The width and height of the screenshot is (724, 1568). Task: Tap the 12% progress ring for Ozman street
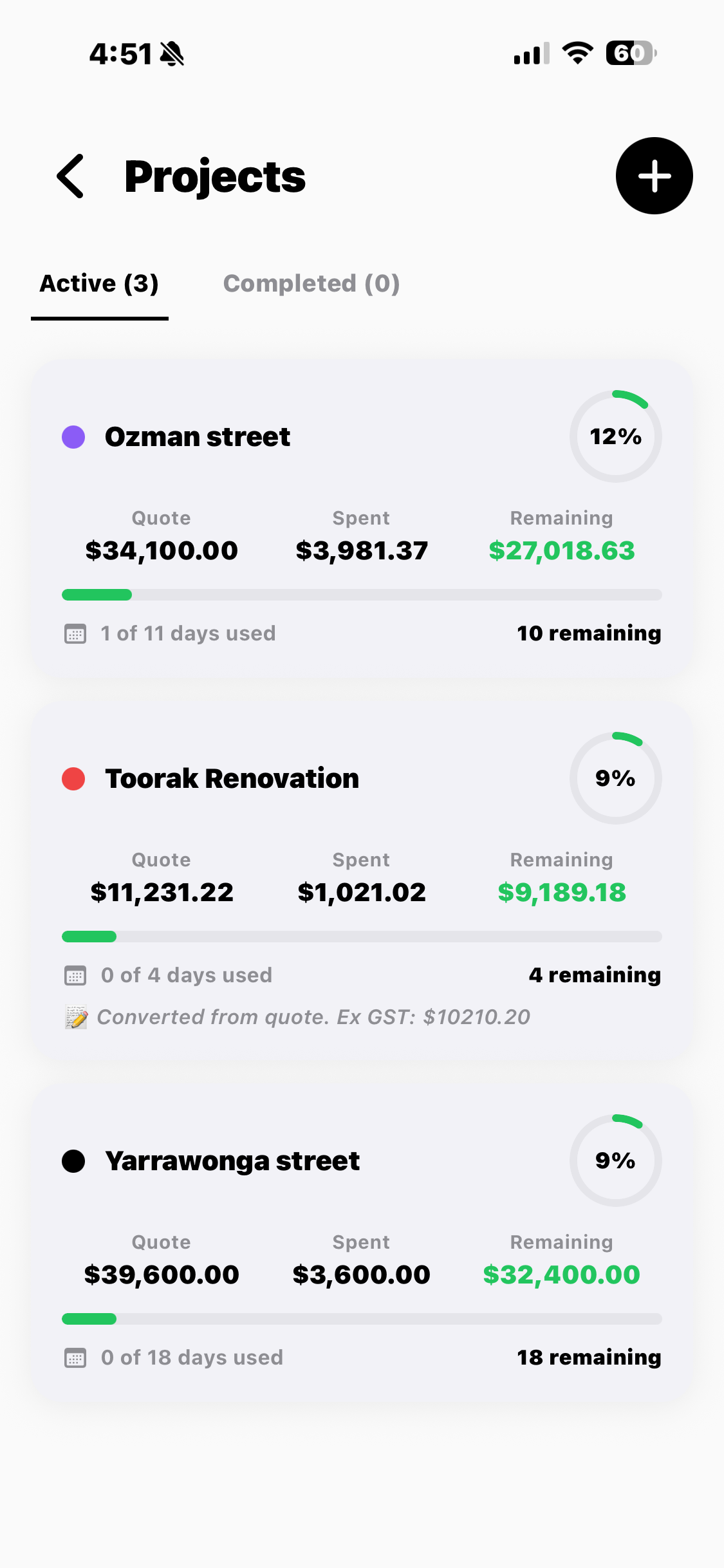(615, 436)
